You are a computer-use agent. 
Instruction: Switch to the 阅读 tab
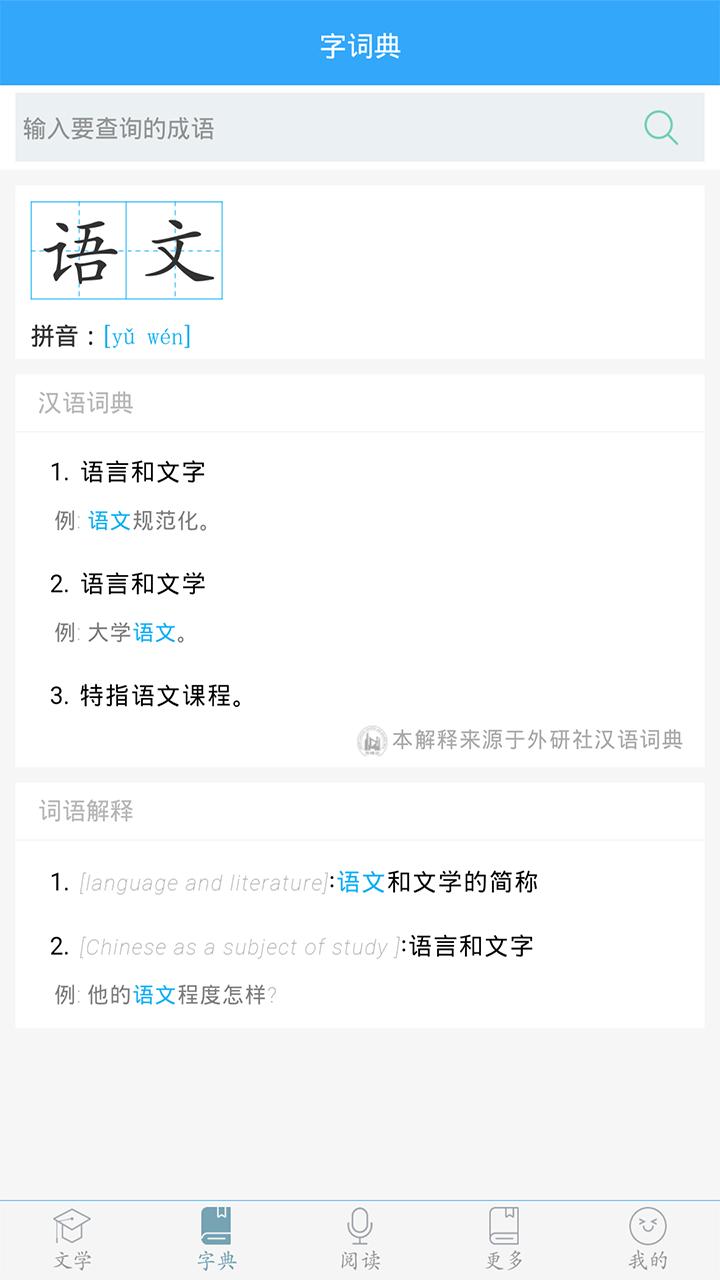coord(359,1237)
